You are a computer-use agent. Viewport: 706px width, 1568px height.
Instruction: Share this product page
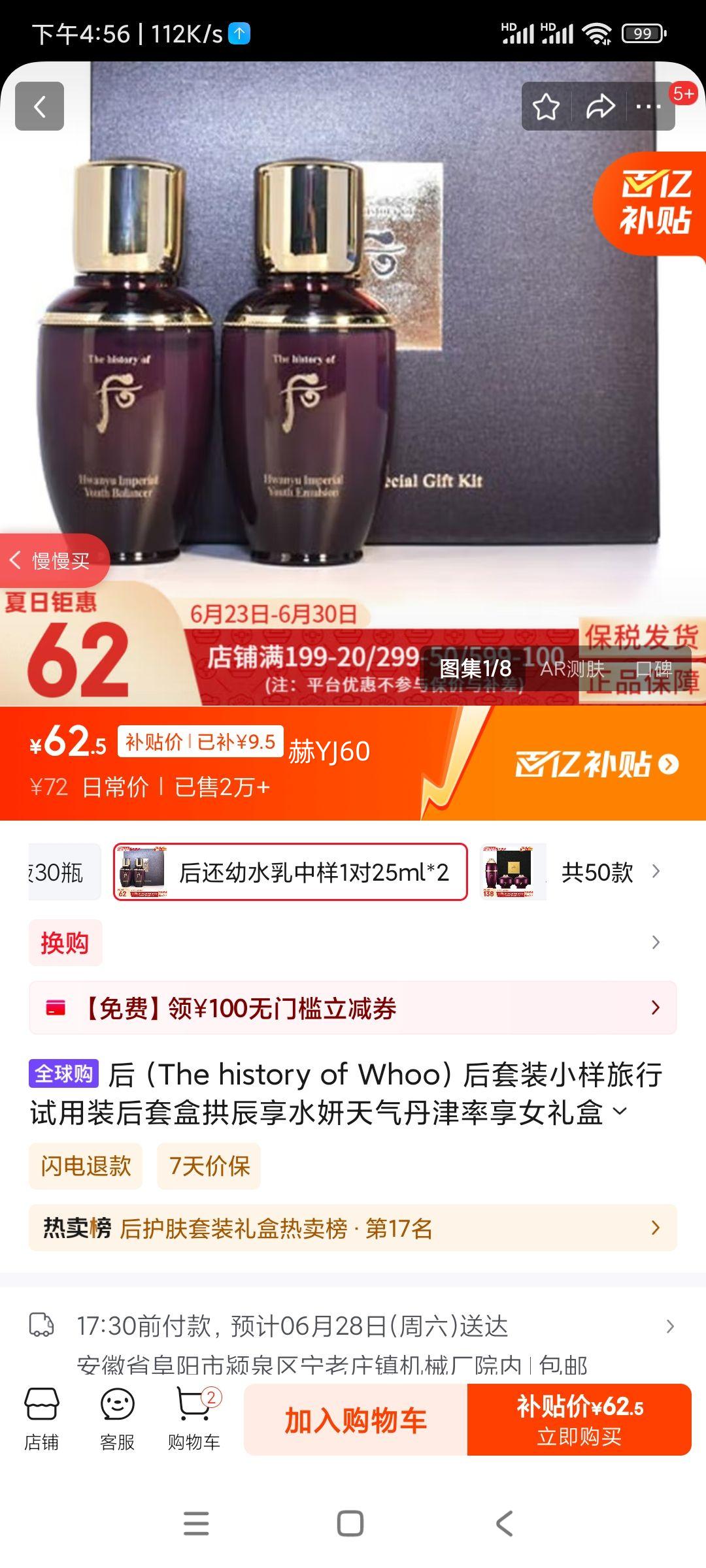coord(599,106)
